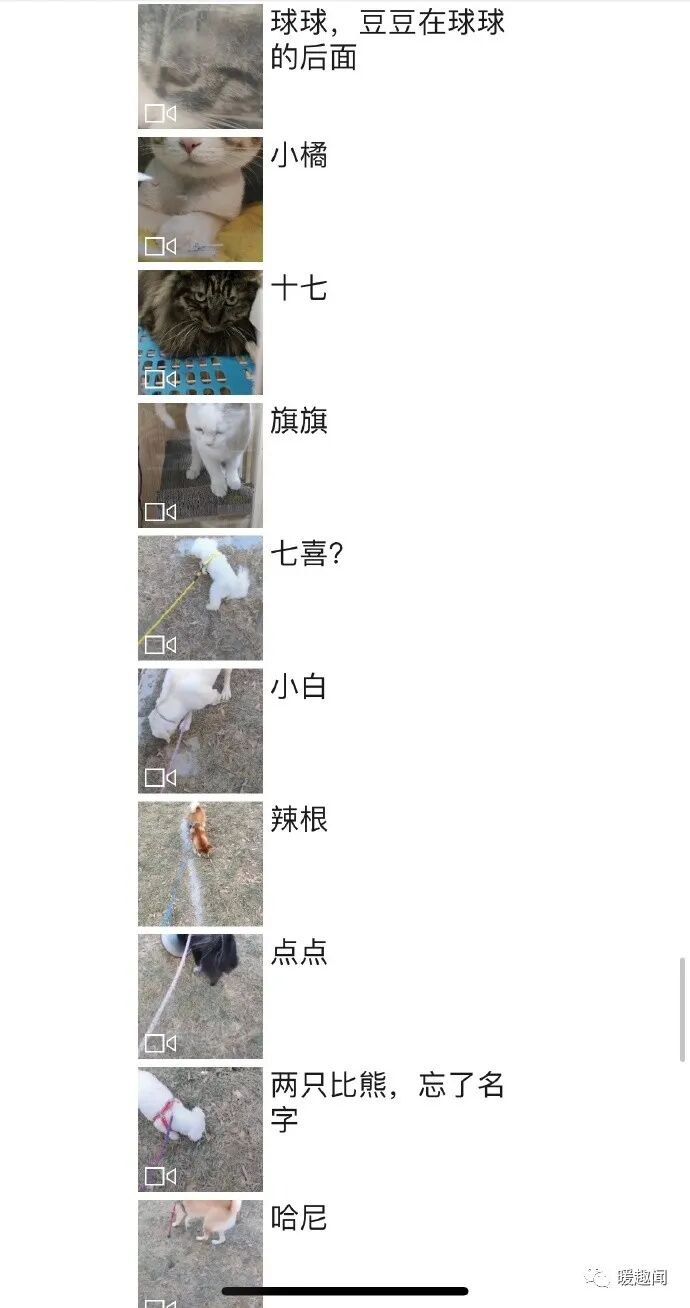This screenshot has height=1308, width=690.
Task: Play the video next to 两只比熊，忘了名字
Action: point(200,1130)
